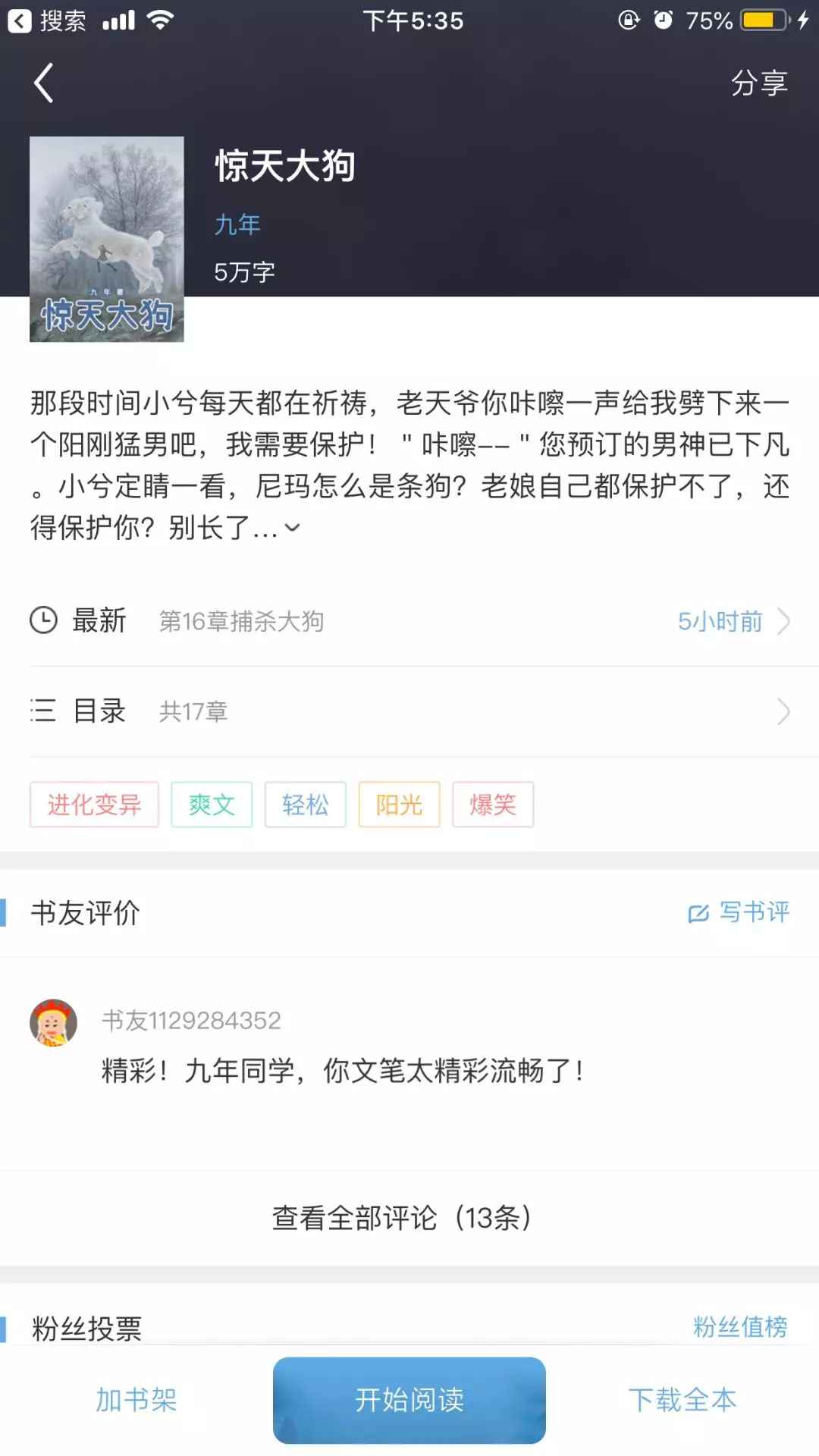Return to 搜索 via status bar back
Image resolution: width=819 pixels, height=1456 pixels.
47,20
